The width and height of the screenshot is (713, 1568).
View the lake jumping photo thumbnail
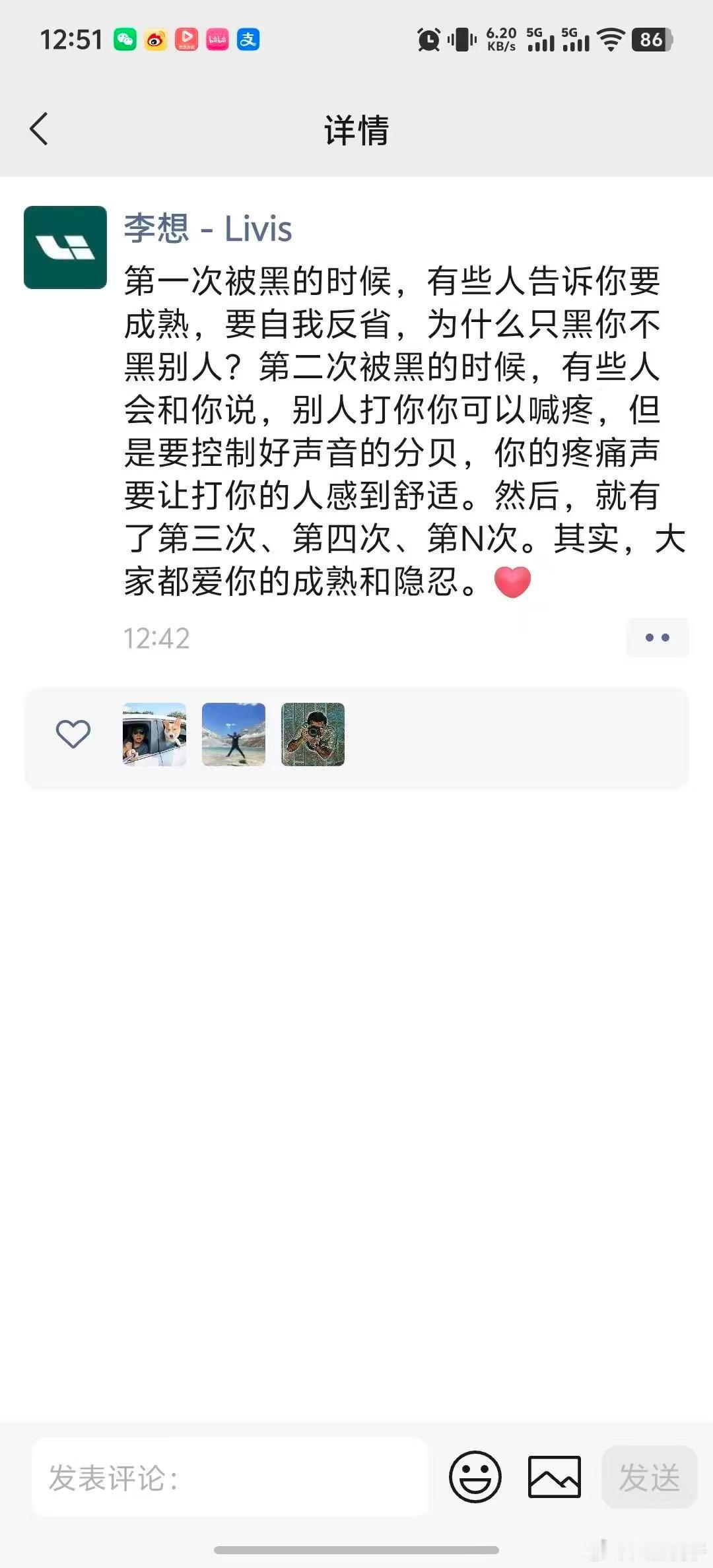point(233,735)
